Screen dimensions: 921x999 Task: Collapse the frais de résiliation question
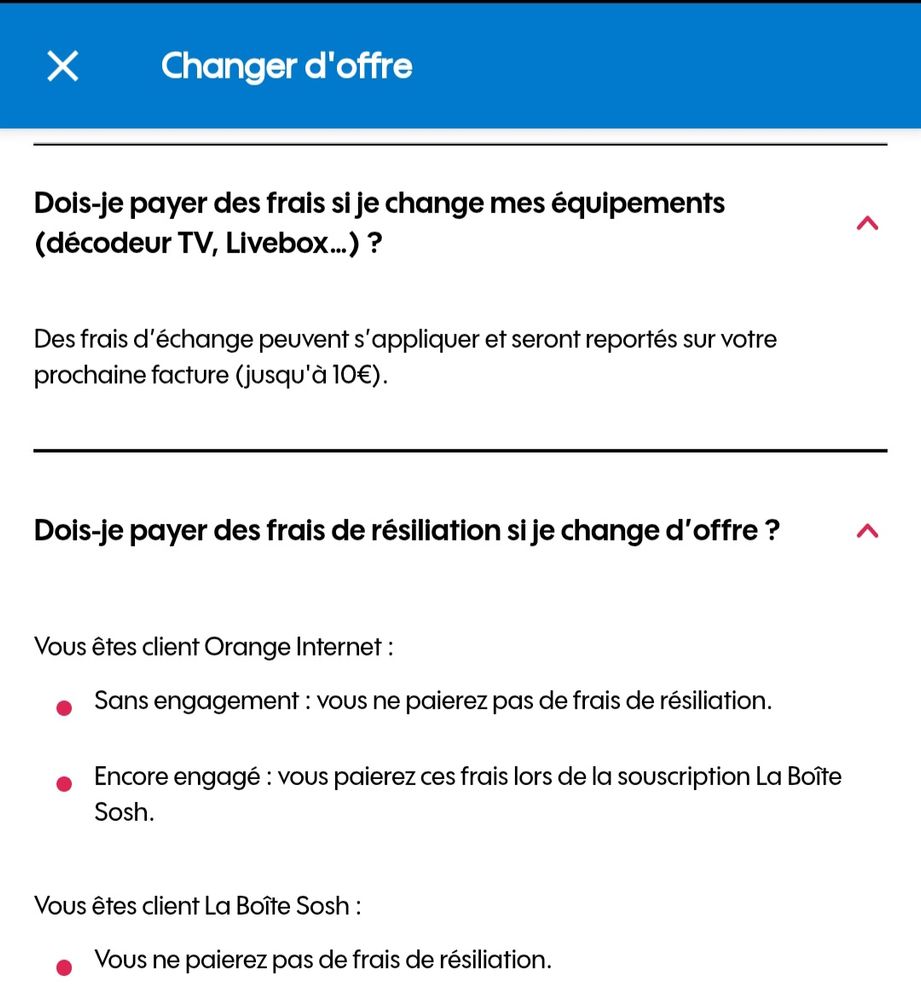[867, 531]
